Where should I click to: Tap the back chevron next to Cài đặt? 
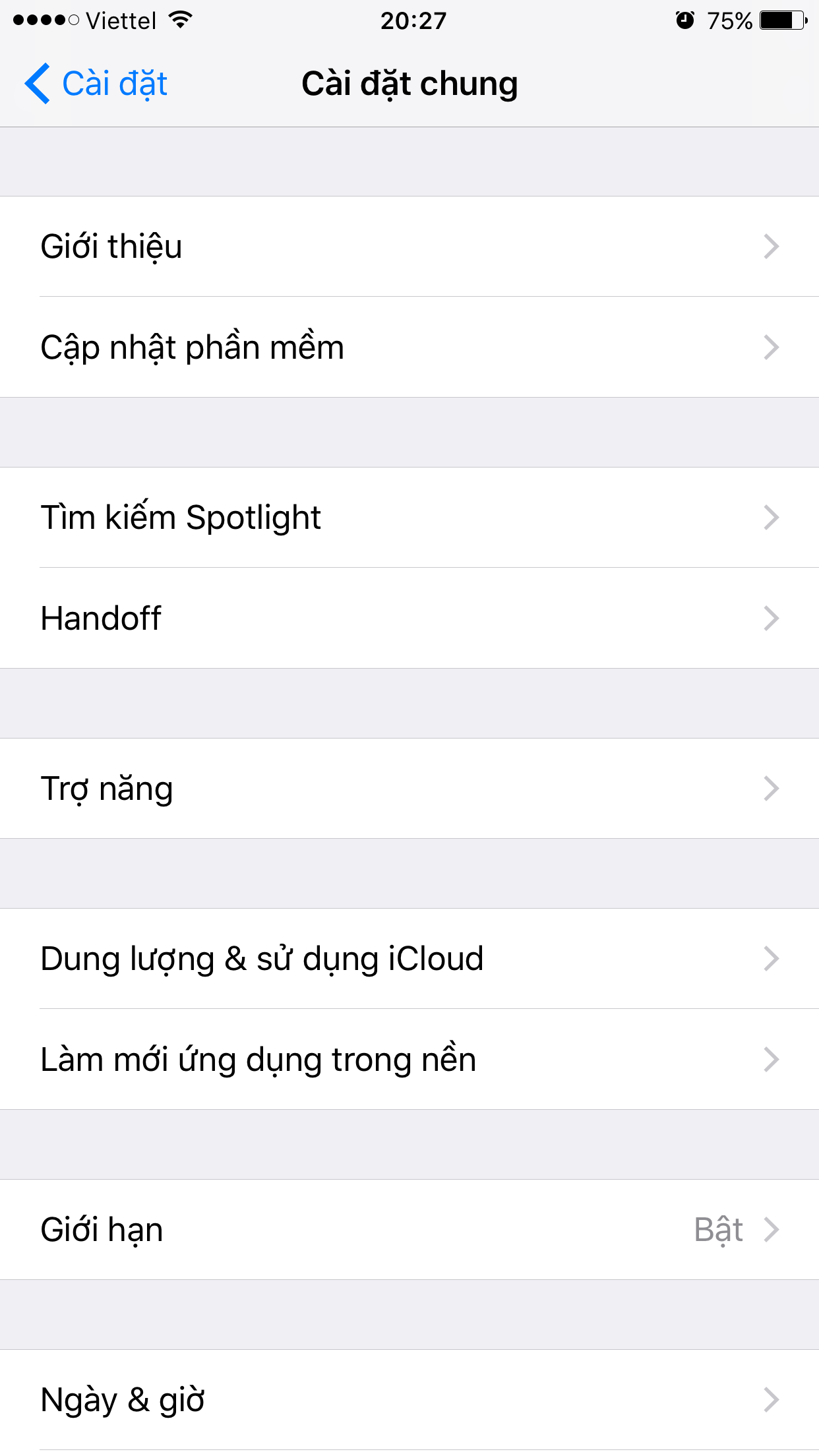click(38, 83)
